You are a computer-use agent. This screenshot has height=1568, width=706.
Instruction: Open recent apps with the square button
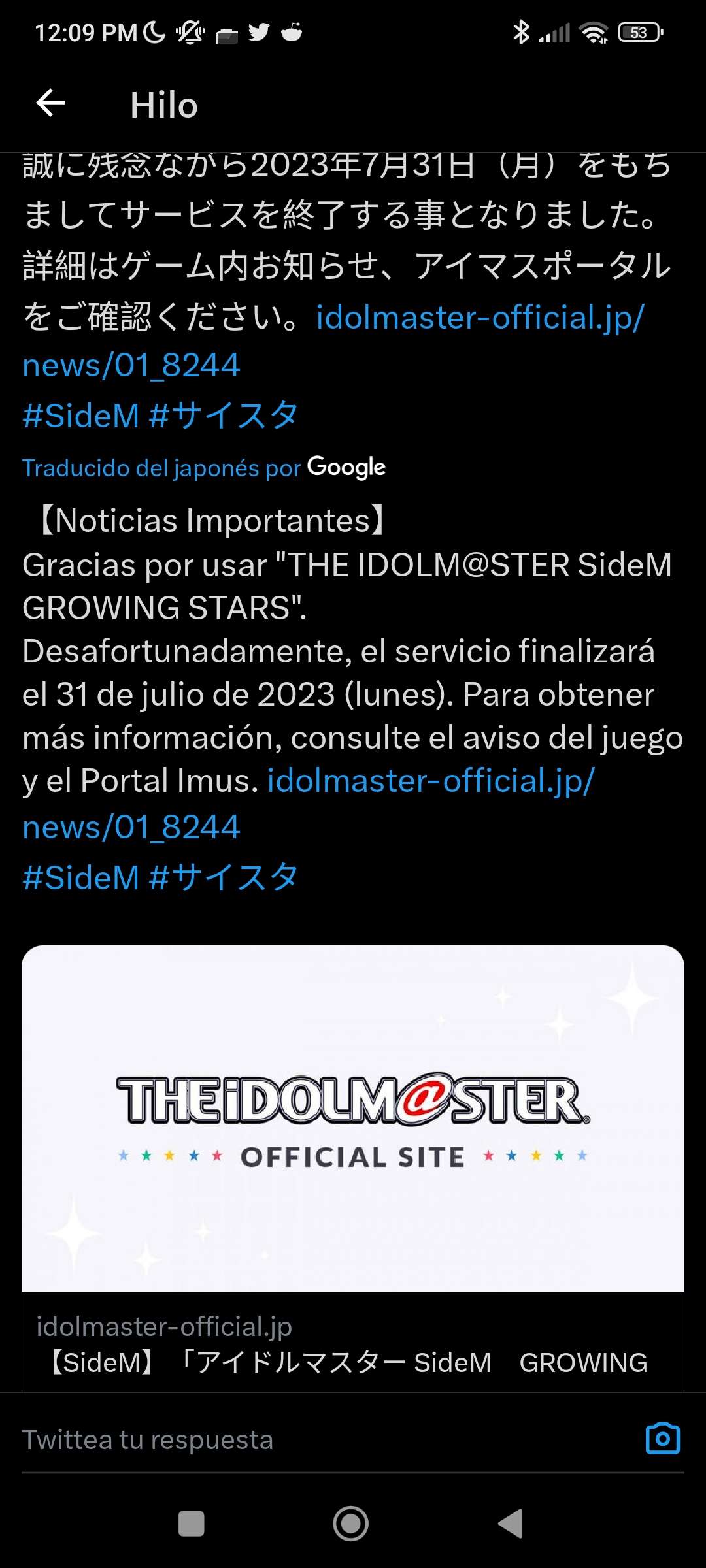(x=191, y=1524)
